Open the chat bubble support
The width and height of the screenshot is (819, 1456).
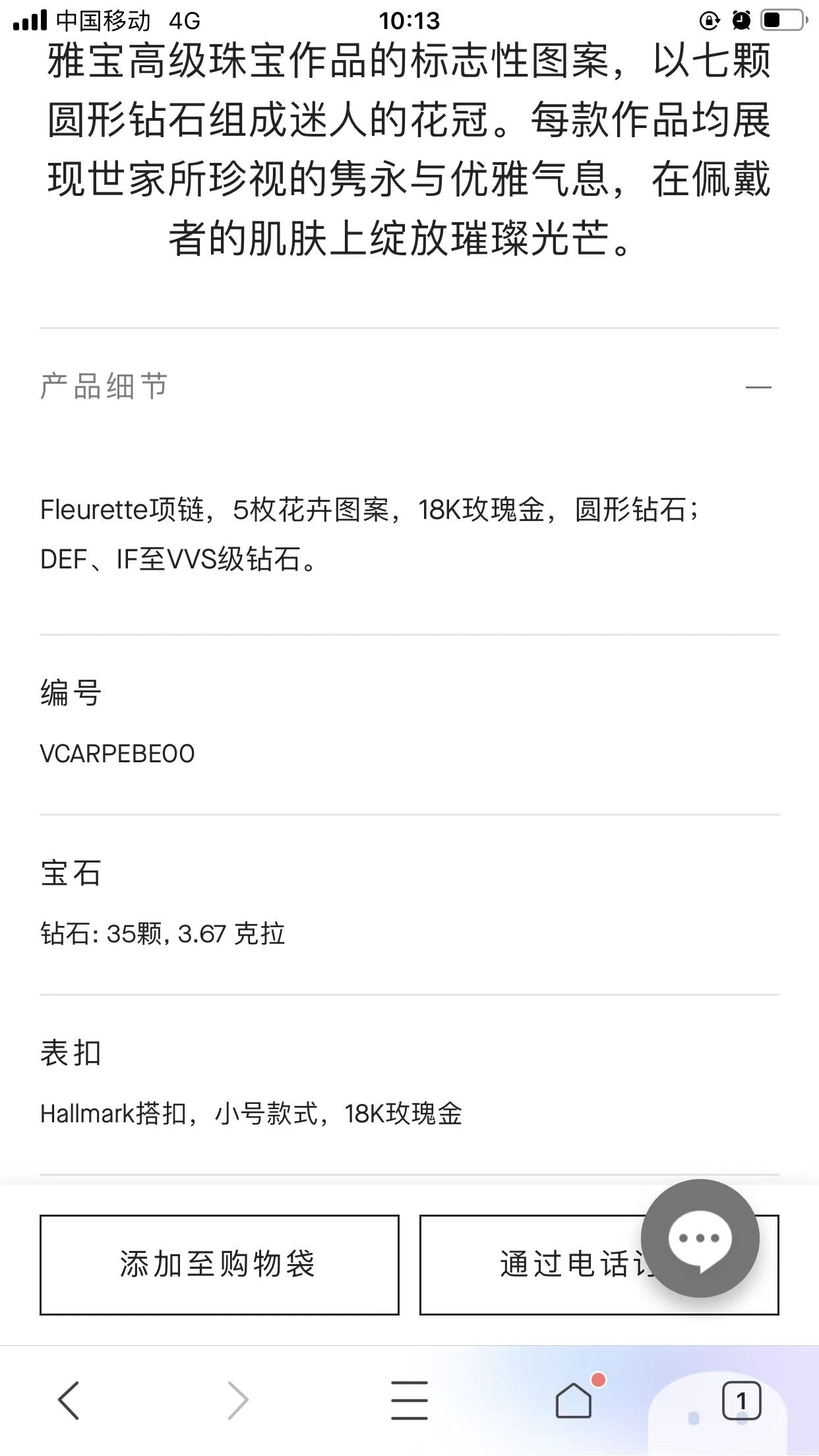coord(700,1238)
